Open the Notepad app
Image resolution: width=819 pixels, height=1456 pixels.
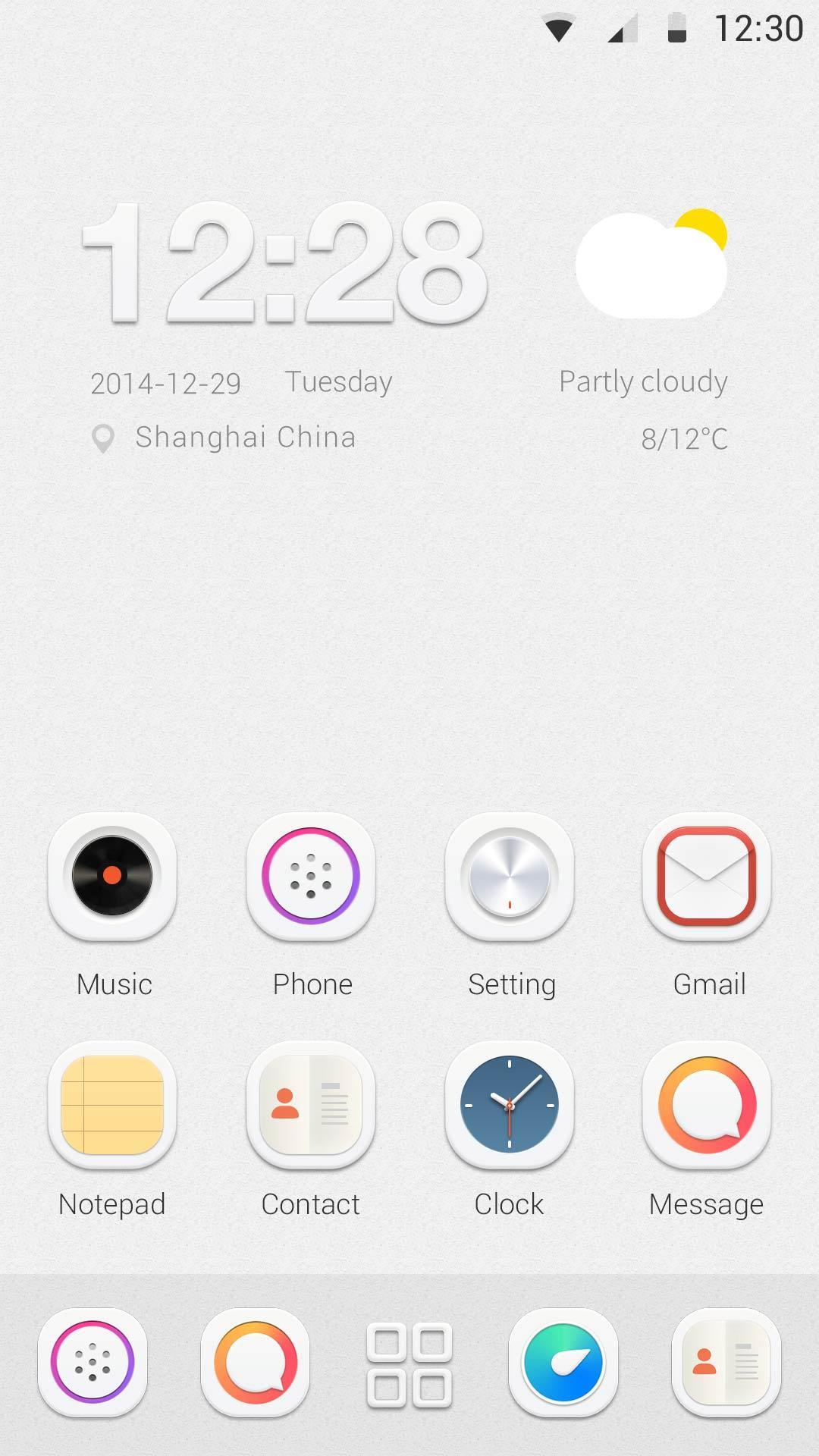pyautogui.click(x=112, y=1106)
